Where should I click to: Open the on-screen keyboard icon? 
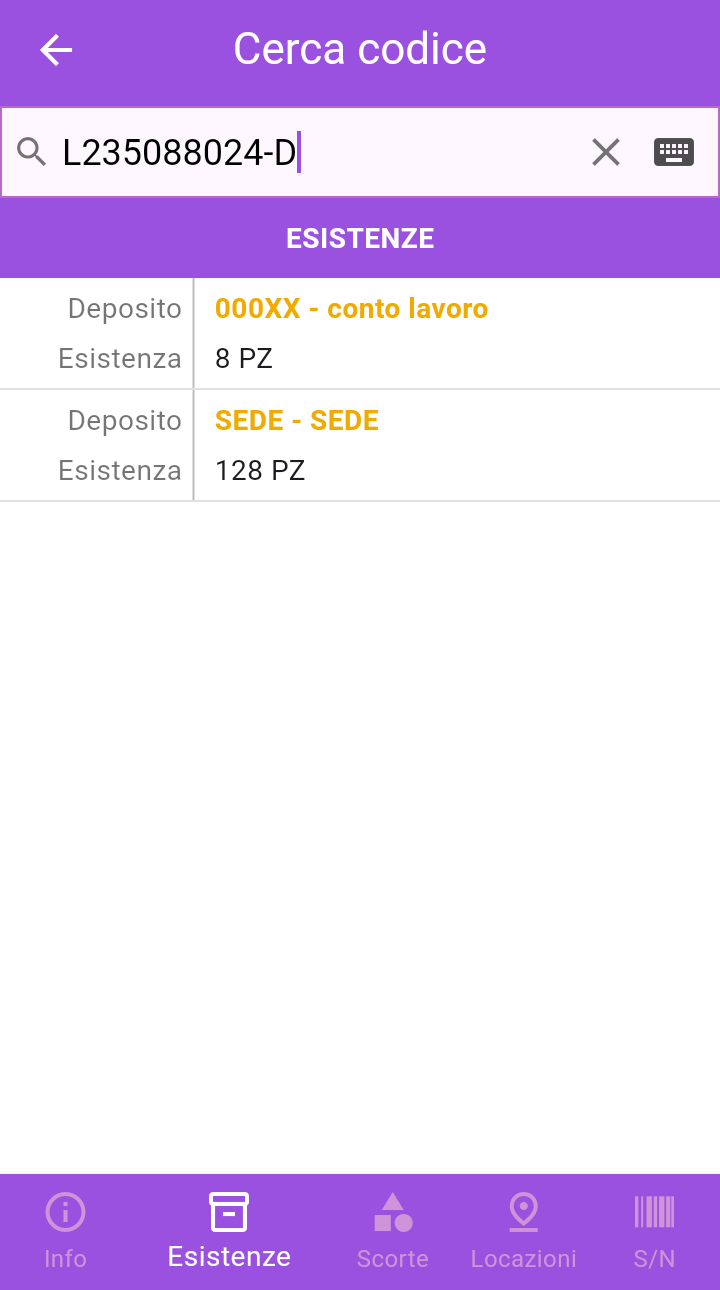[674, 152]
